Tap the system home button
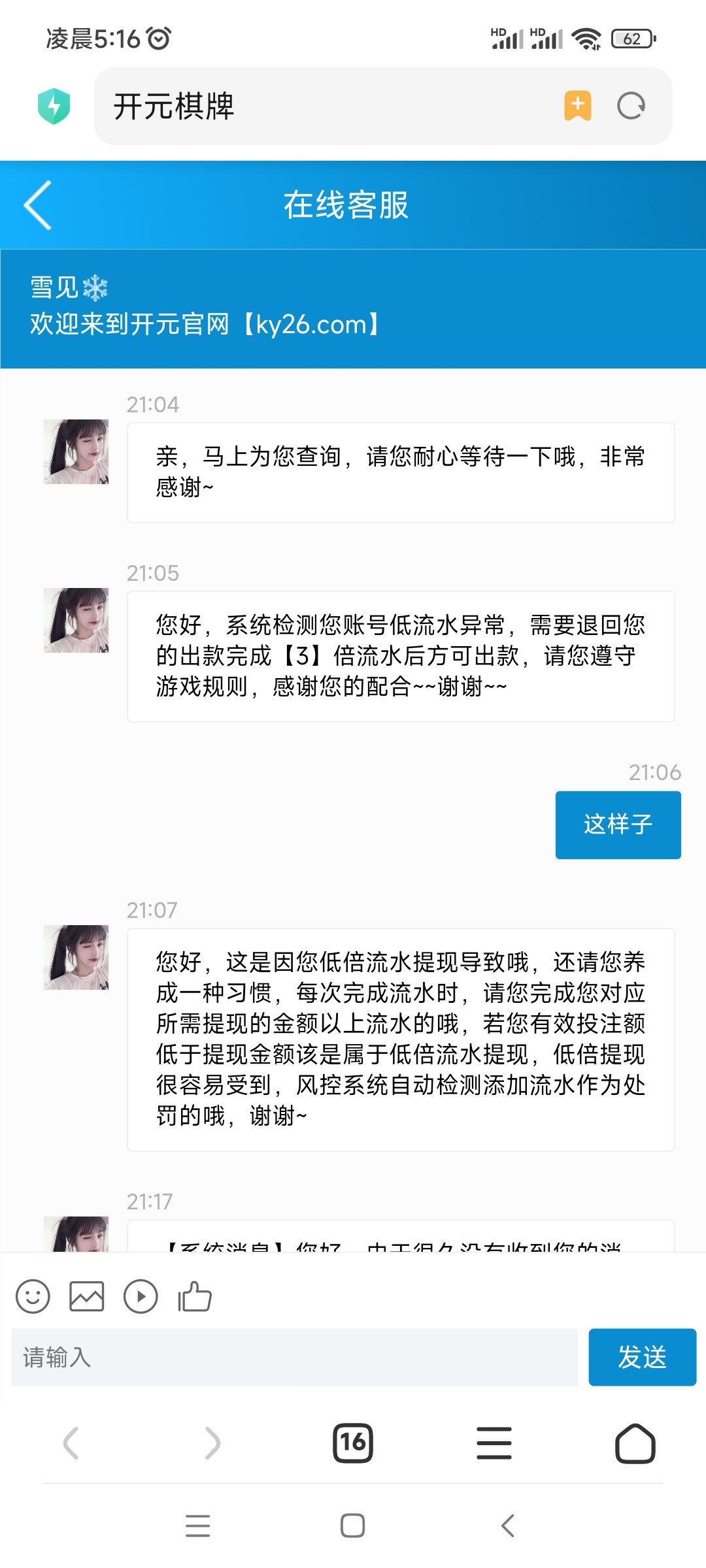 click(x=353, y=1526)
